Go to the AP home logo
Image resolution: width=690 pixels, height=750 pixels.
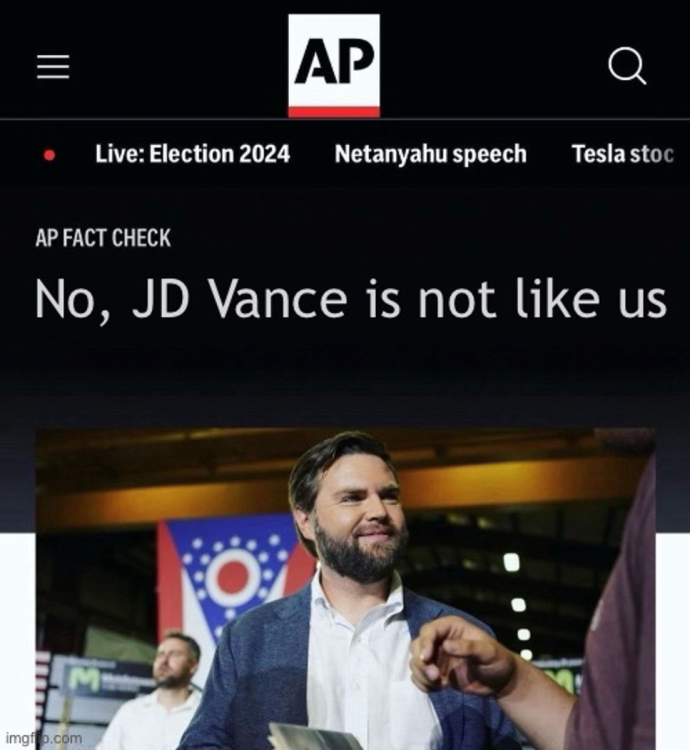pyautogui.click(x=333, y=65)
